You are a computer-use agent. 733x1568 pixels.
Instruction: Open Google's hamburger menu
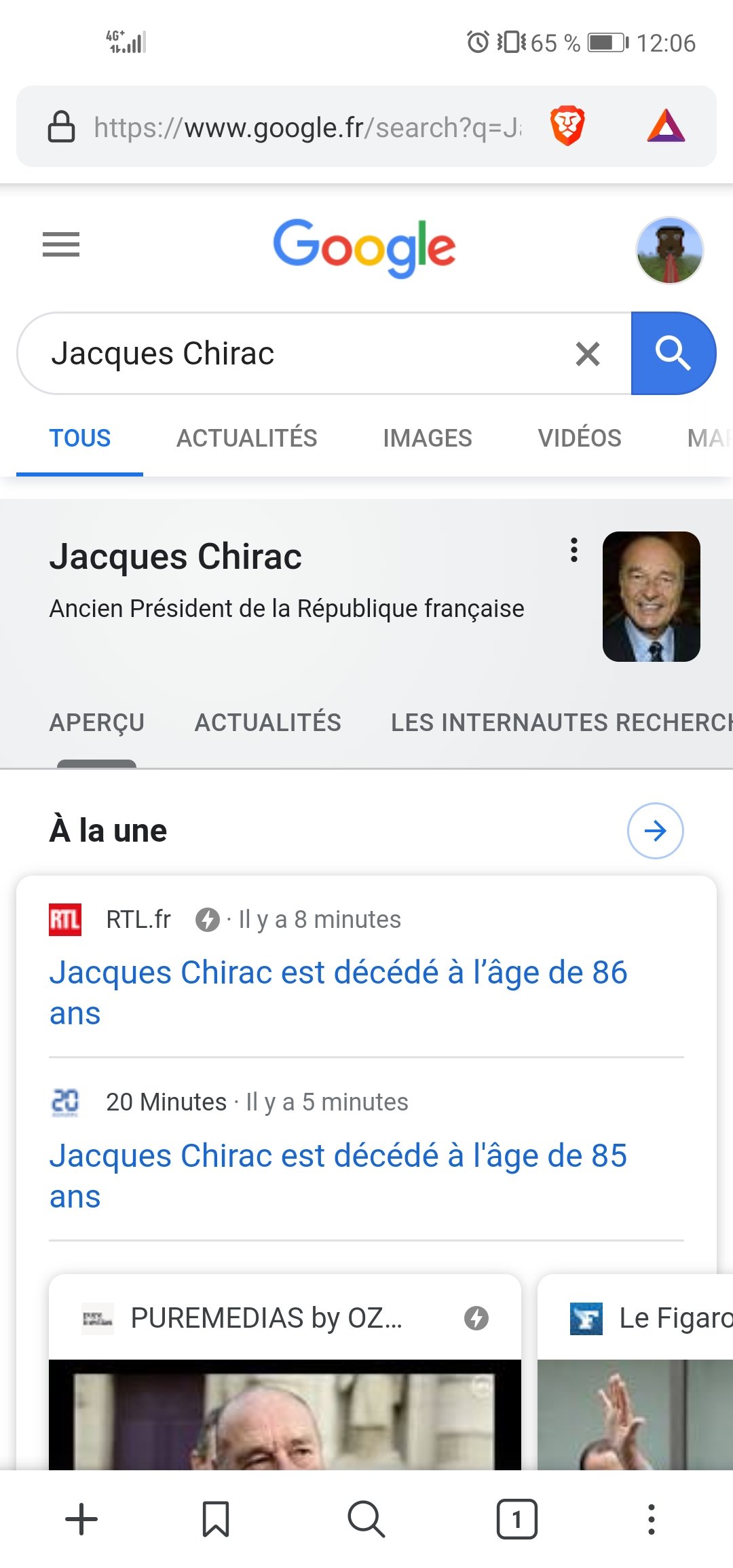point(61,244)
